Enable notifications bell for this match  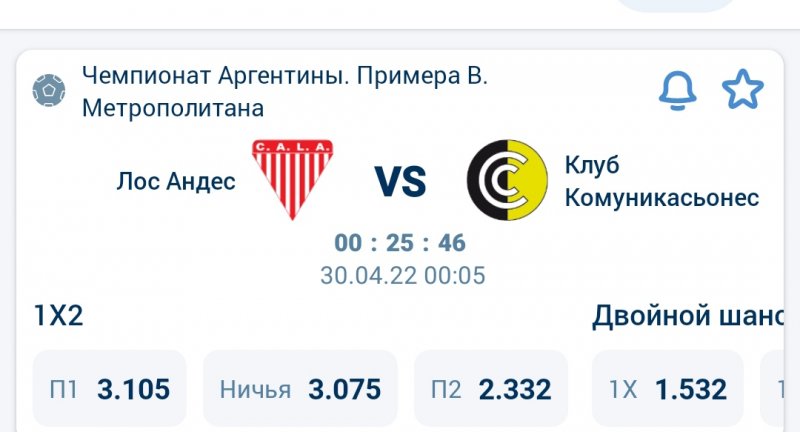677,90
